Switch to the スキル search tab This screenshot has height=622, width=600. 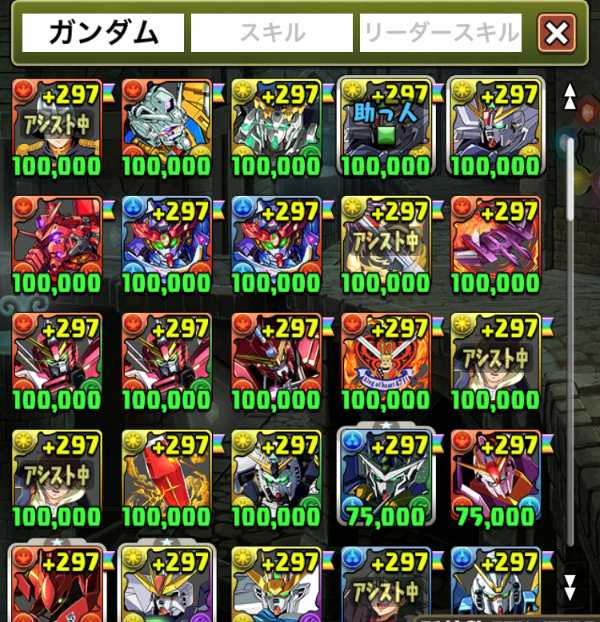[x=271, y=34]
